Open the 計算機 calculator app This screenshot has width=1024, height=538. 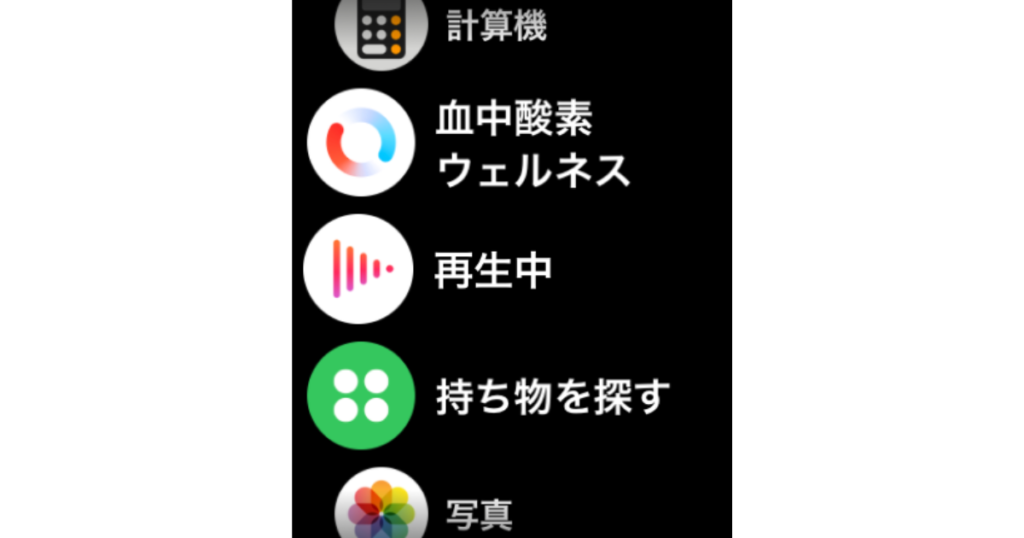(x=381, y=30)
